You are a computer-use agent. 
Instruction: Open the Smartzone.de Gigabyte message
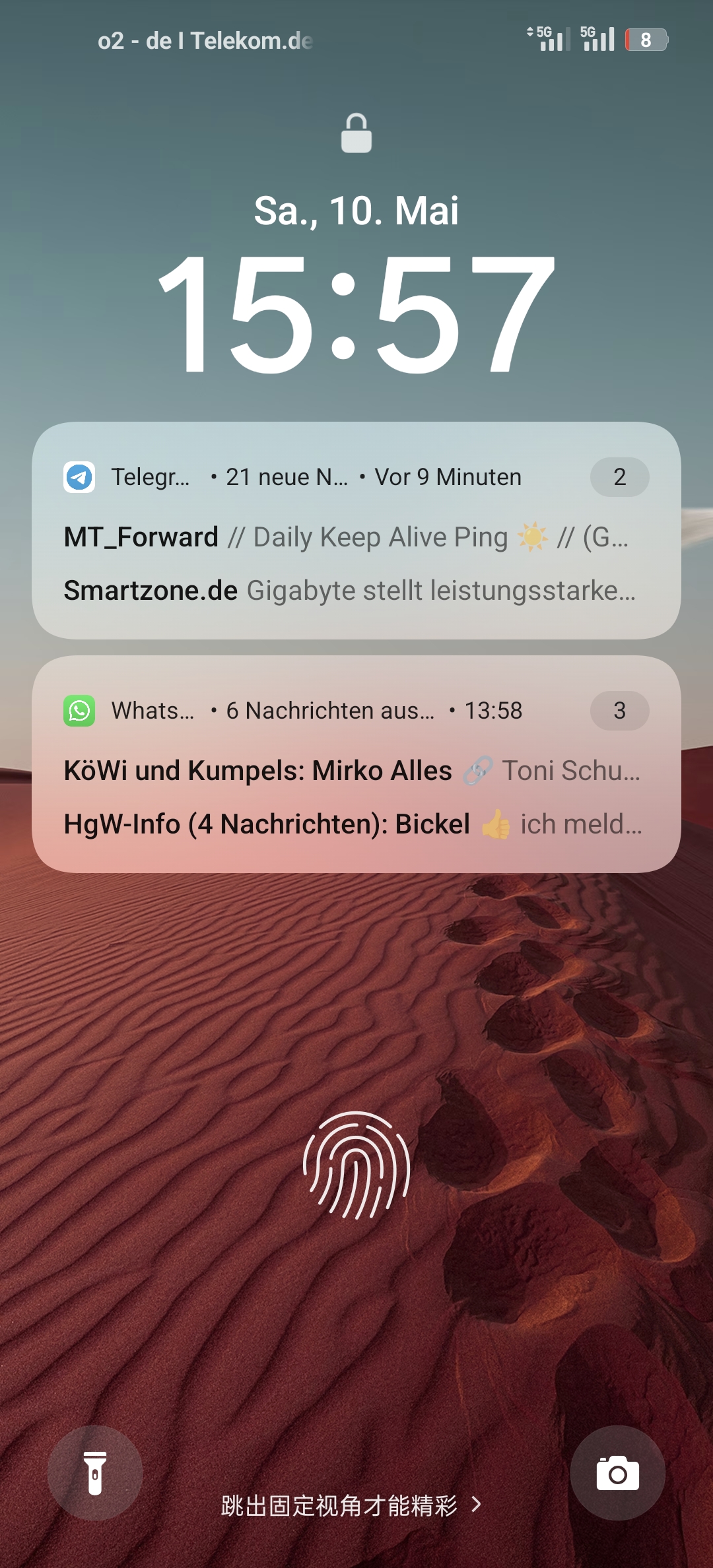[x=349, y=591]
